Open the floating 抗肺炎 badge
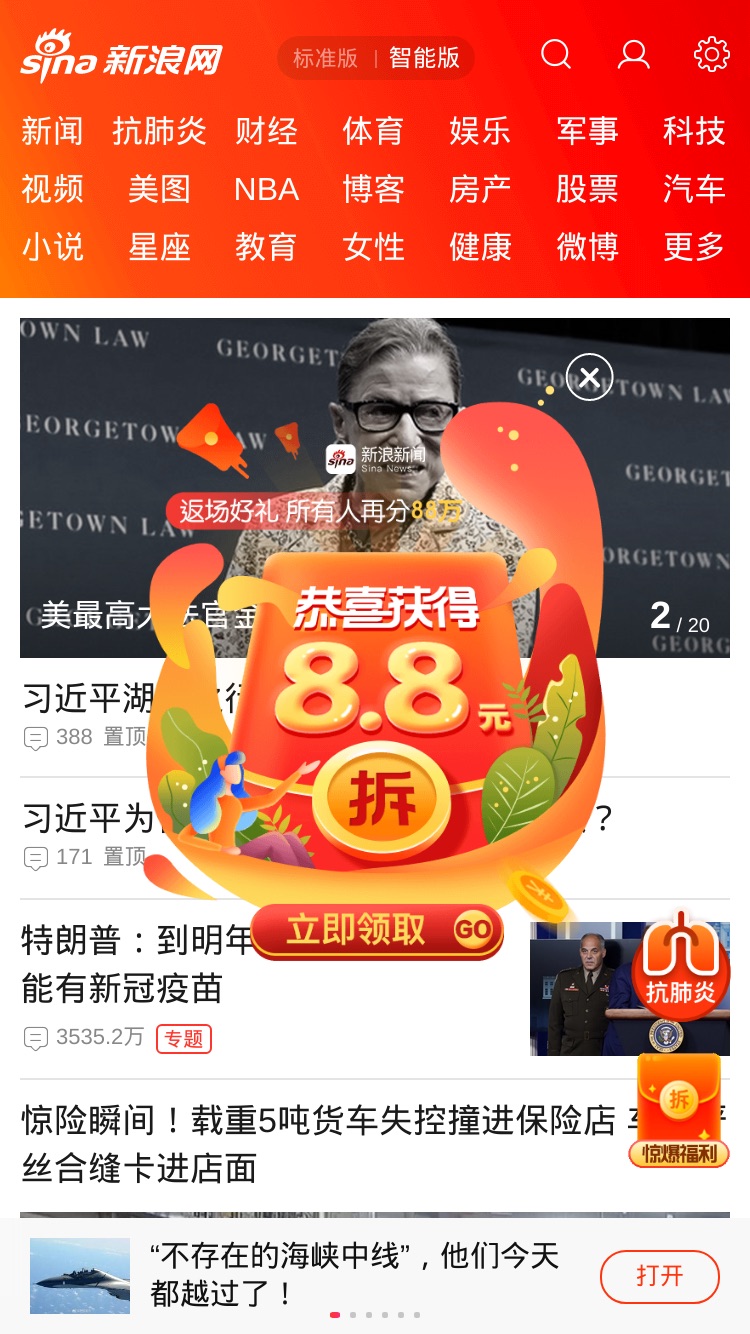Viewport: 750px width, 1334px height. [681, 965]
